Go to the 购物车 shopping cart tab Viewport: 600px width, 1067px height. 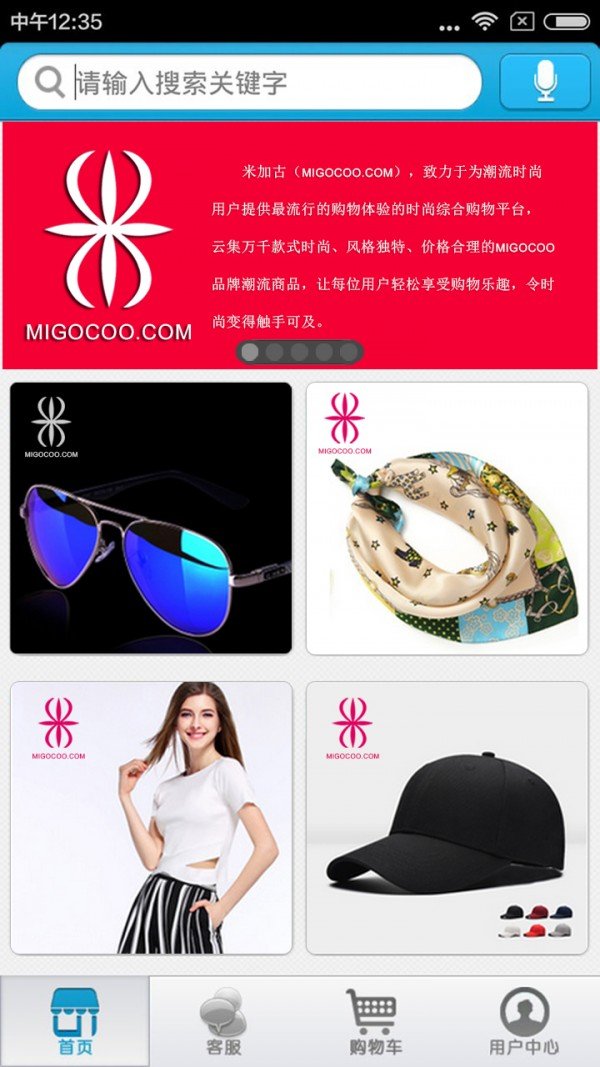(x=374, y=1021)
